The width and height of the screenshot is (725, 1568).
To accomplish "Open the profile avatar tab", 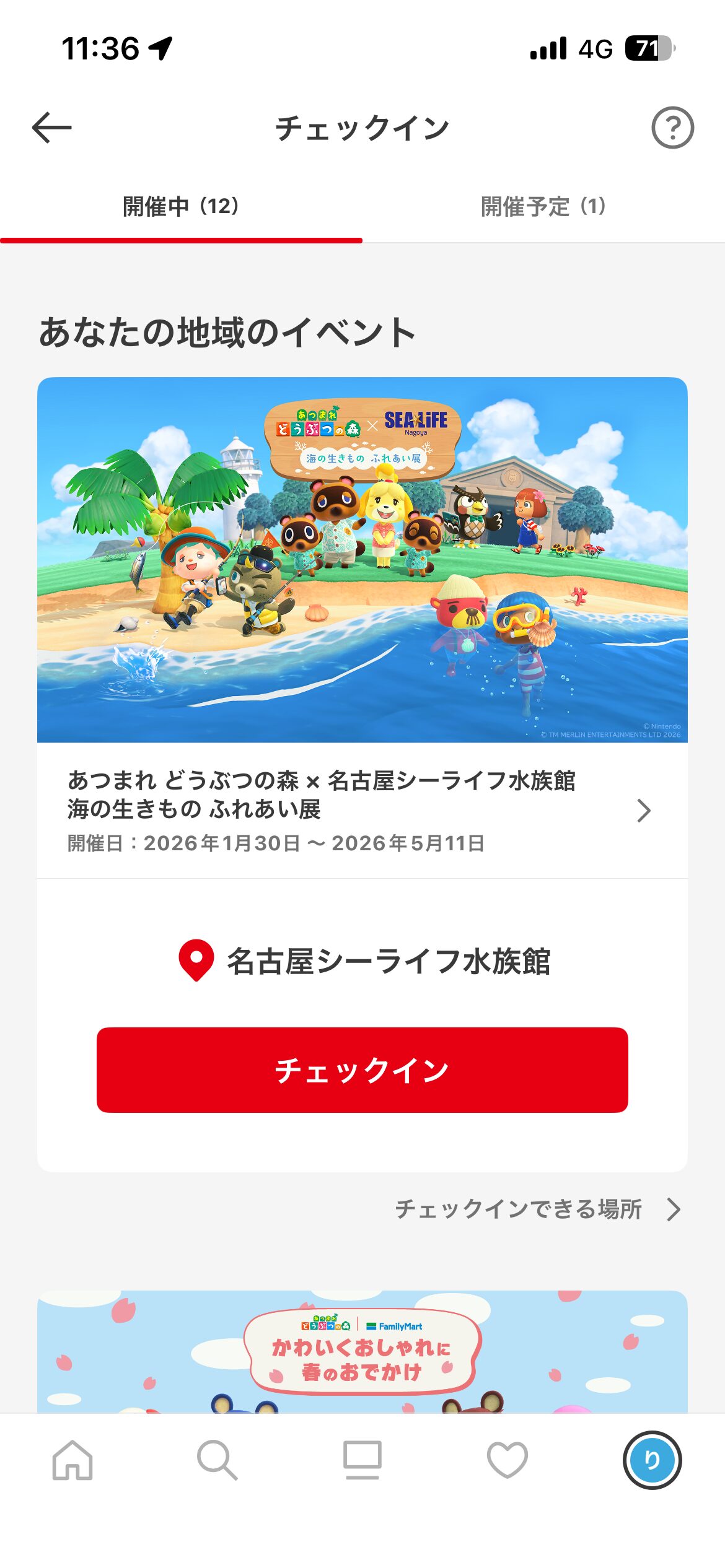I will pos(652,1460).
